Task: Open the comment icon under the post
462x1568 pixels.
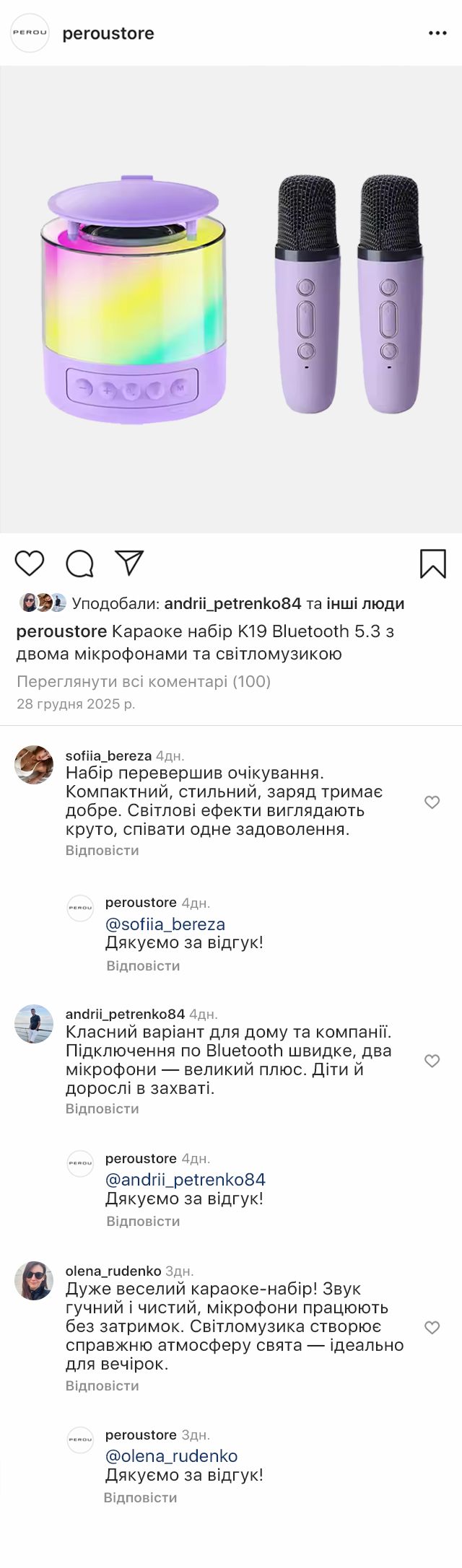Action: pyautogui.click(x=79, y=564)
